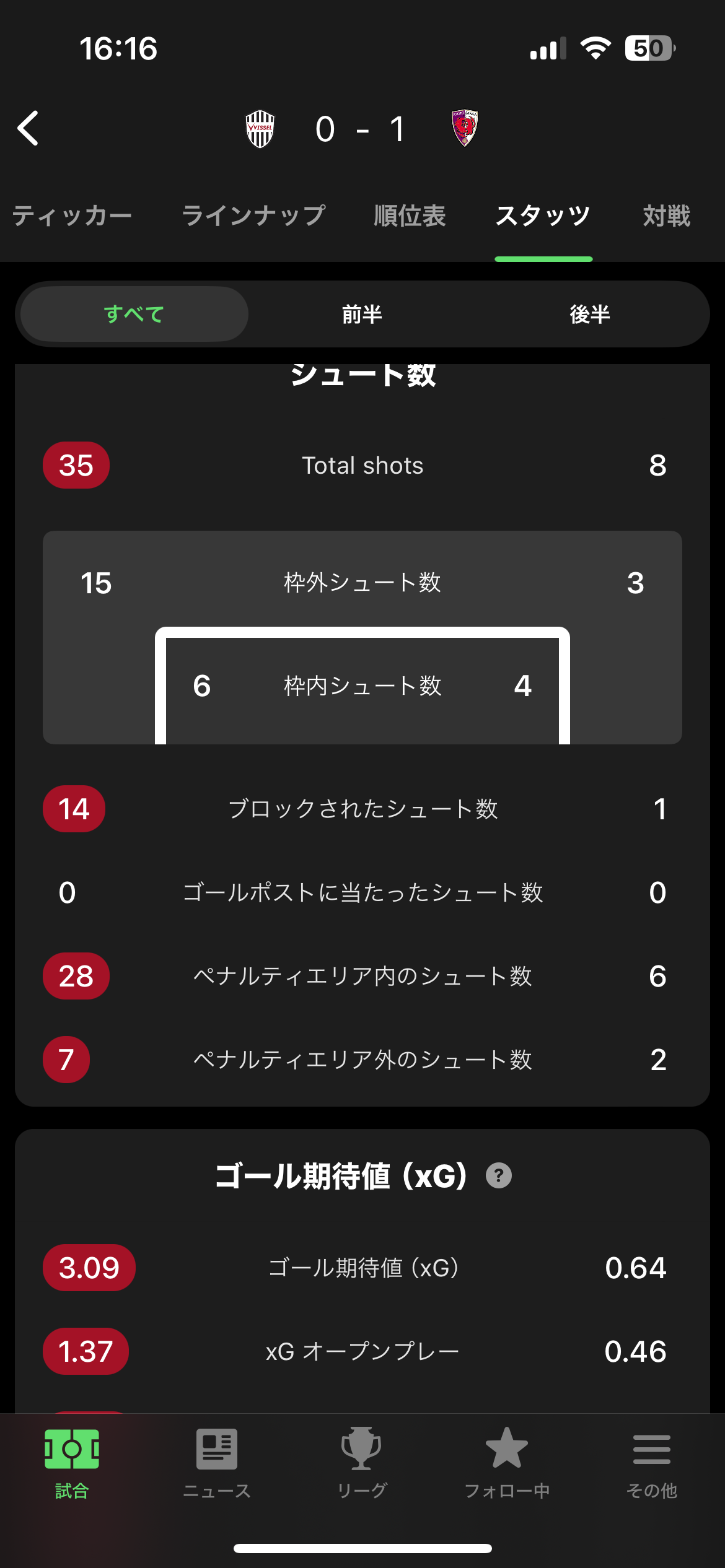725x1568 pixels.
Task: Open the ラインナップ tab
Action: pos(253,216)
